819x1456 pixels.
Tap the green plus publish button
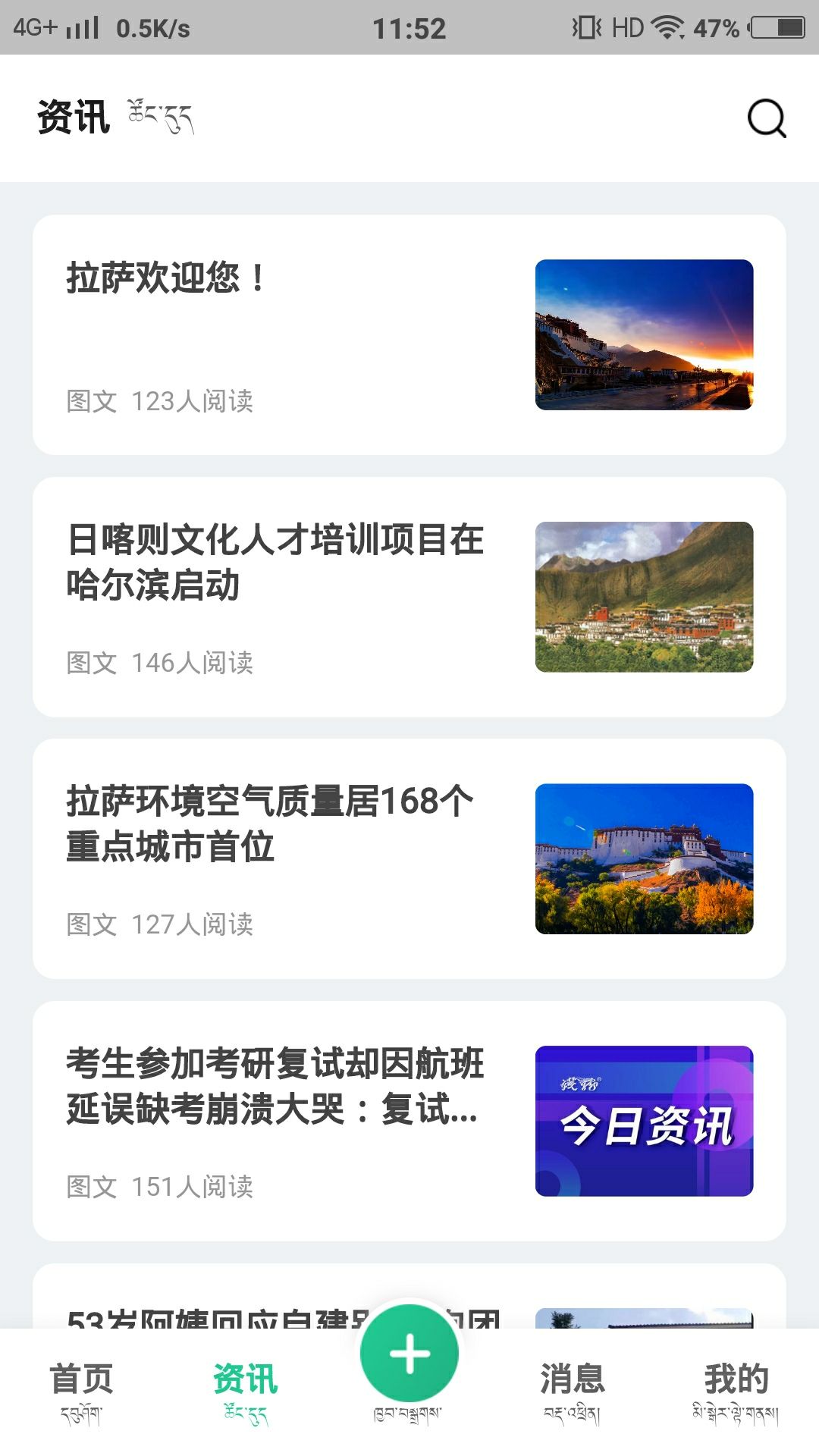click(x=409, y=1354)
